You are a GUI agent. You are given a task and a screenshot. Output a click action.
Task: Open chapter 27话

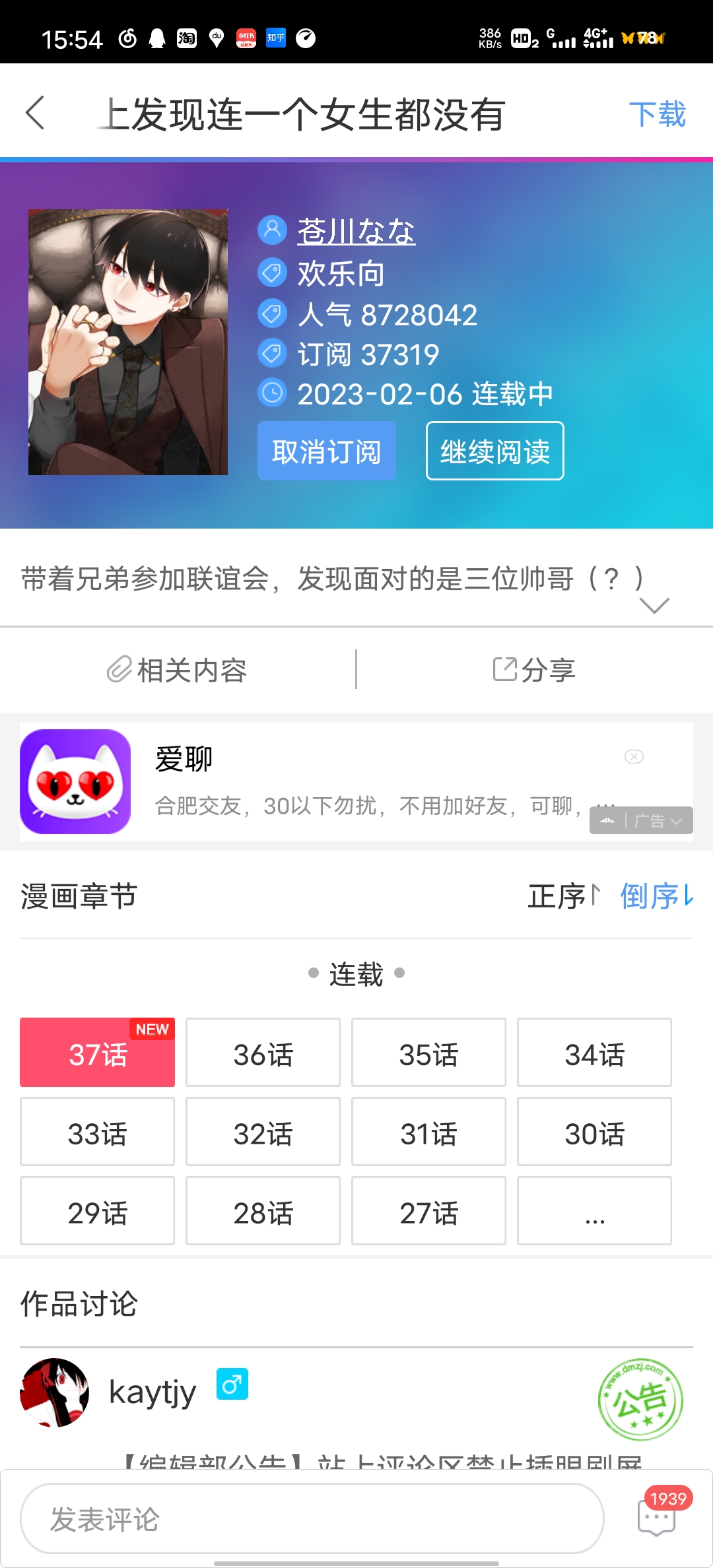pyautogui.click(x=428, y=1212)
